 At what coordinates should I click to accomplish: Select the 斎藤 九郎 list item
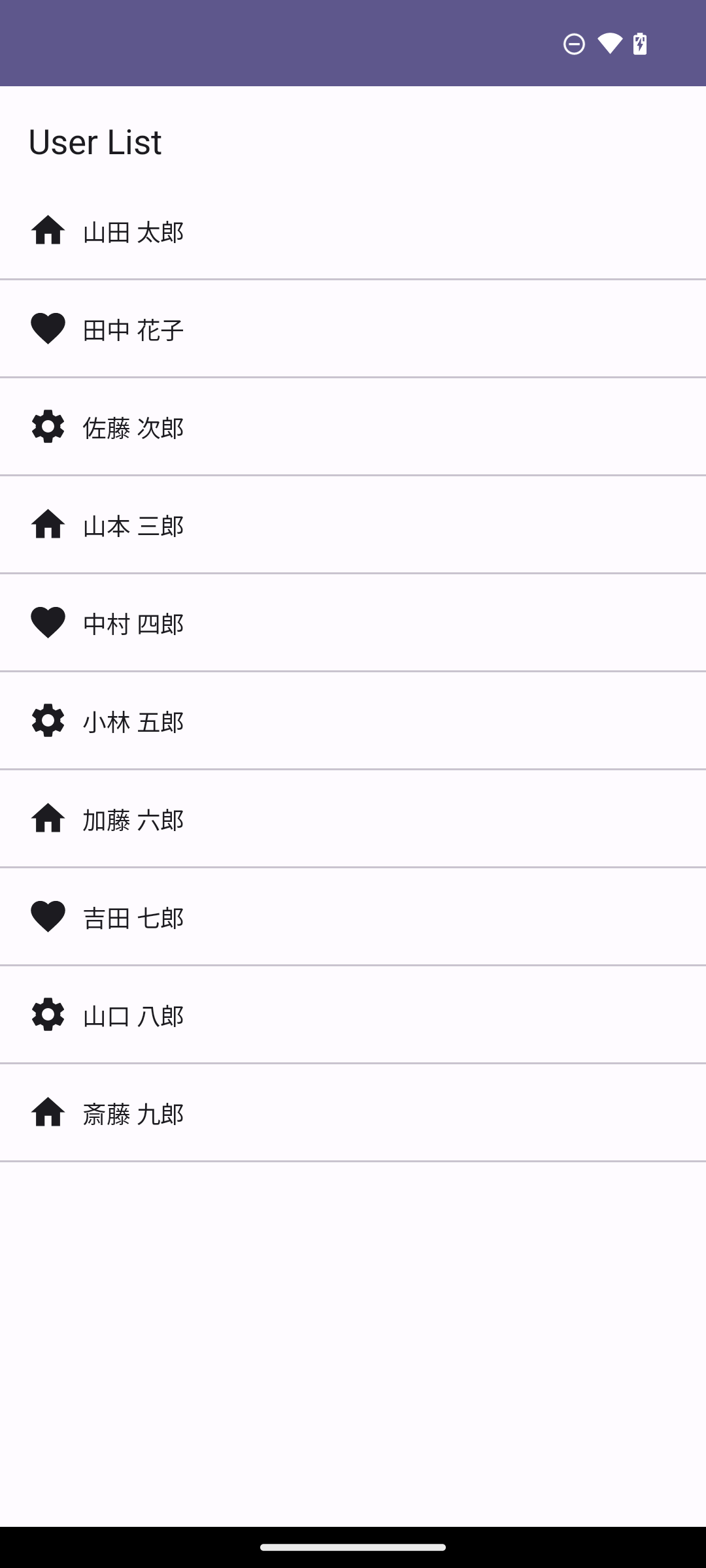(353, 1113)
